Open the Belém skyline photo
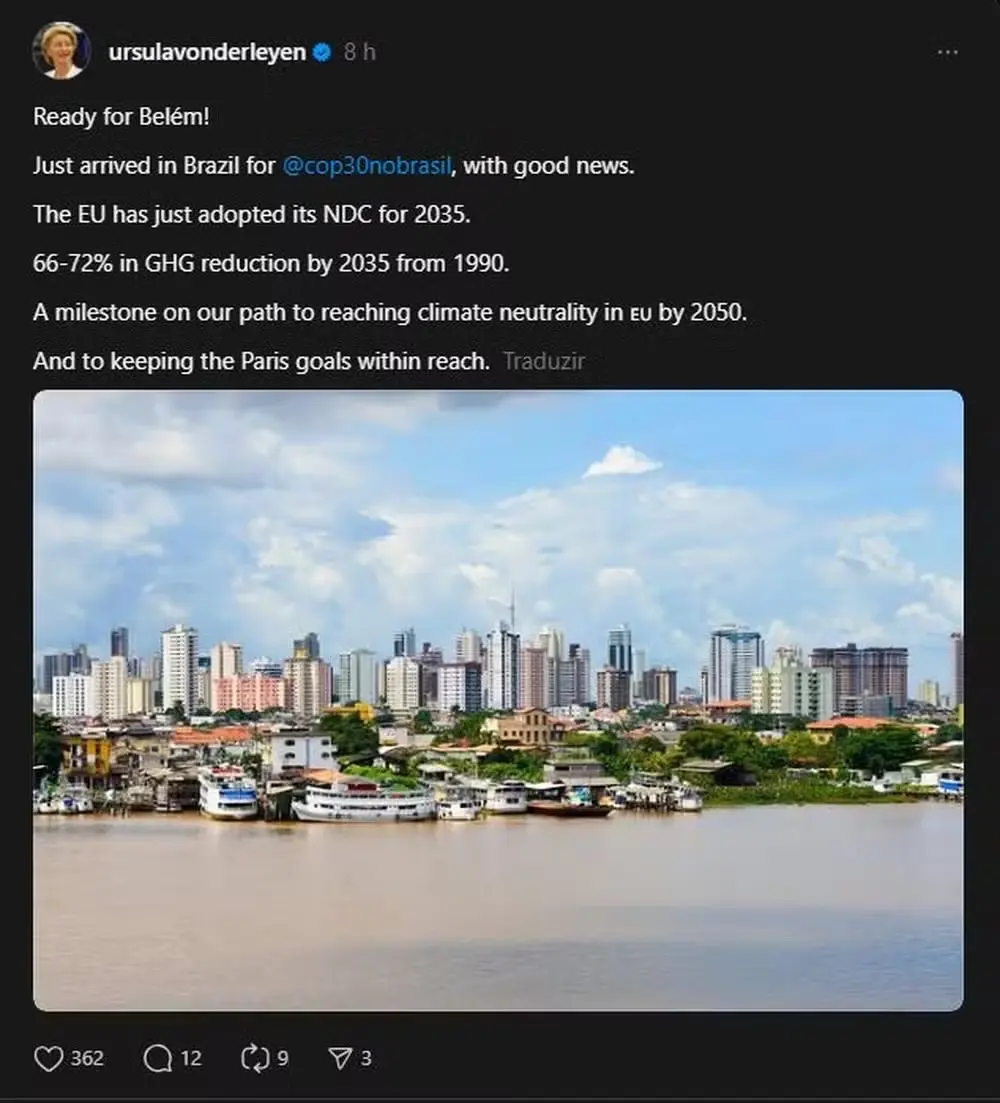The image size is (1000, 1103). (498, 700)
